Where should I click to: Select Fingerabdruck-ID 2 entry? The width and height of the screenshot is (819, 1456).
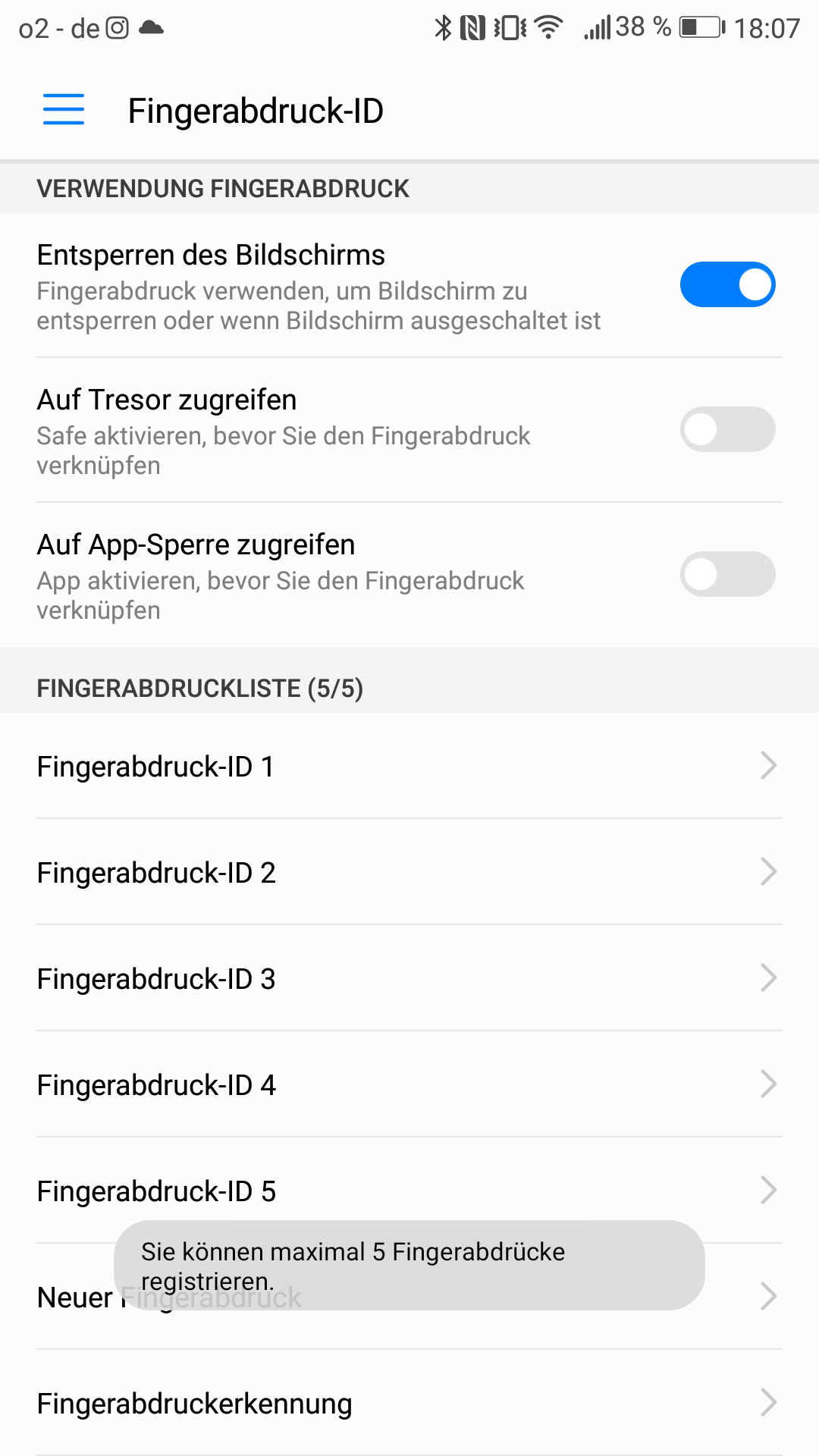point(409,872)
